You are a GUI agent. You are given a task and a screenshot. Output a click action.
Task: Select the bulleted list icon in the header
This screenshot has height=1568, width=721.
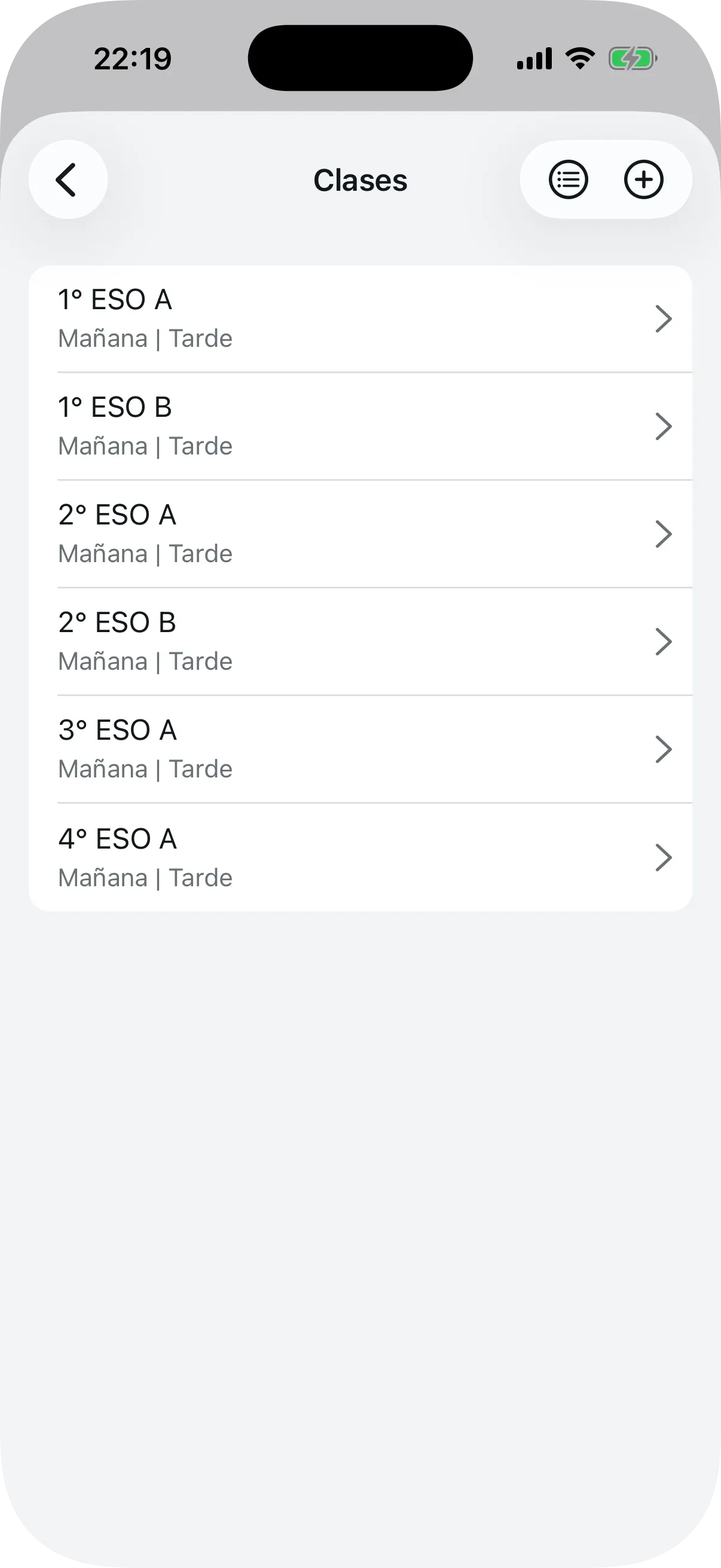pyautogui.click(x=568, y=179)
